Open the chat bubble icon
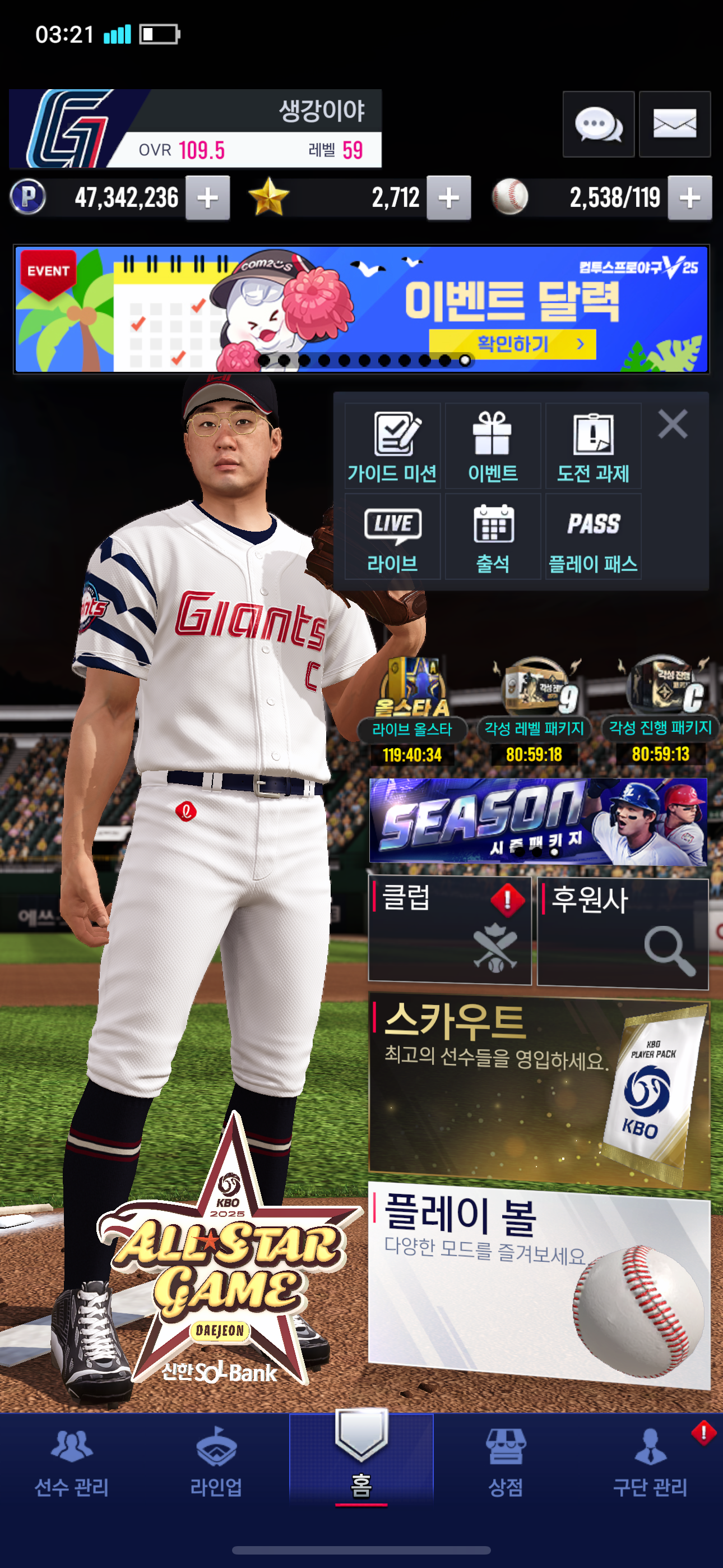The height and width of the screenshot is (1568, 723). coord(597,125)
